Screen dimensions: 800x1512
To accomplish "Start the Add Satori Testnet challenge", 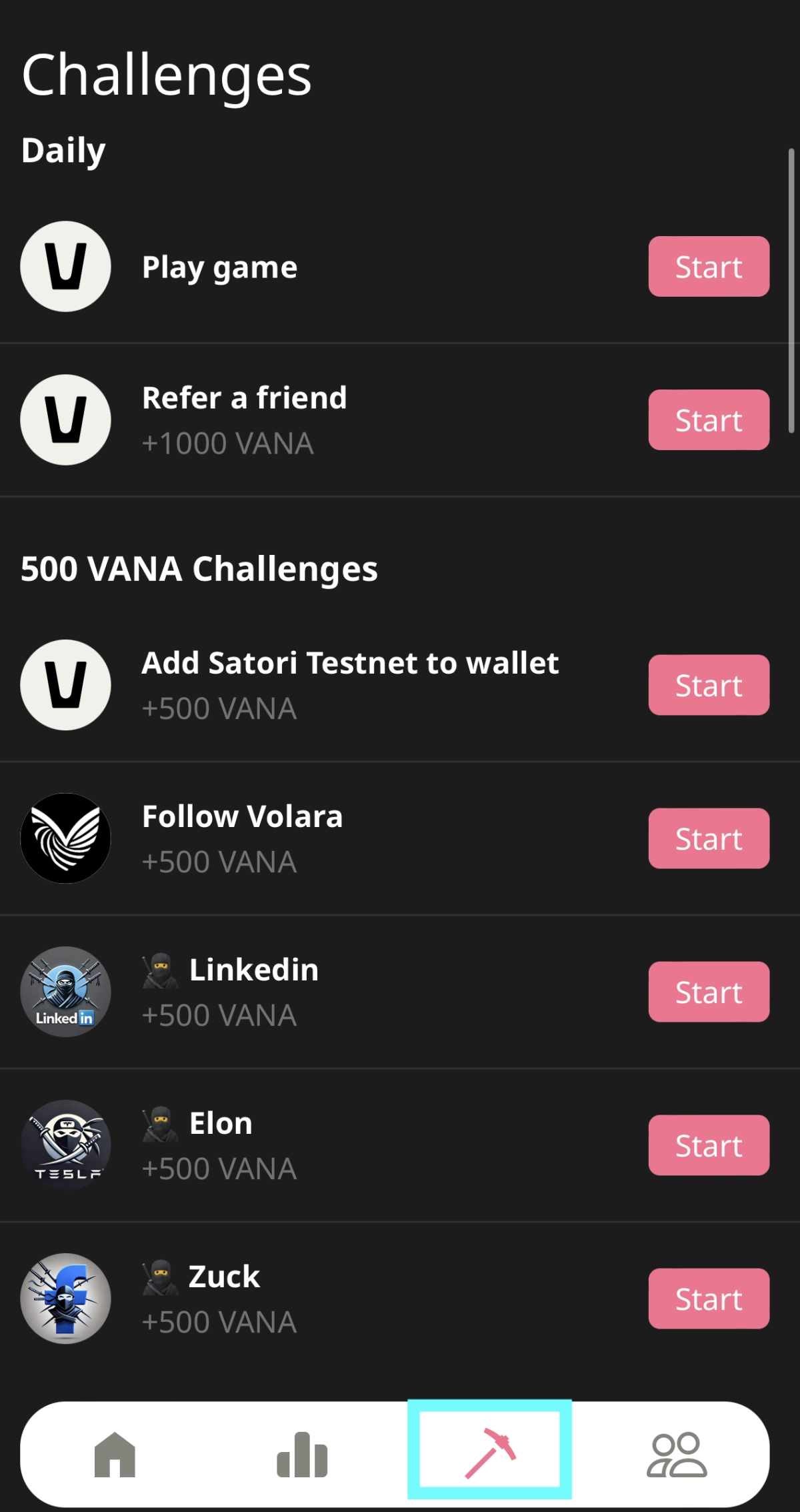I will point(708,685).
